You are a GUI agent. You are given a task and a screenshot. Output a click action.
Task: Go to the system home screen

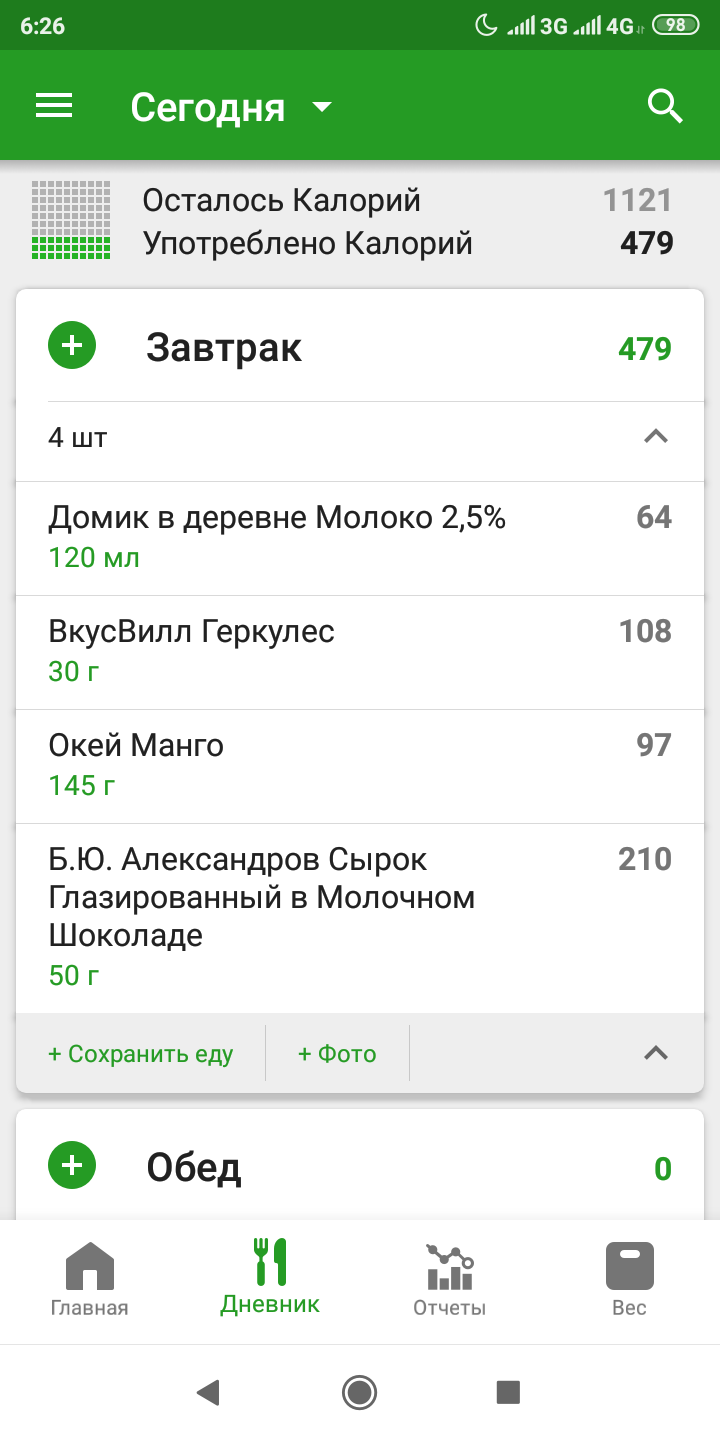pyautogui.click(x=359, y=1392)
